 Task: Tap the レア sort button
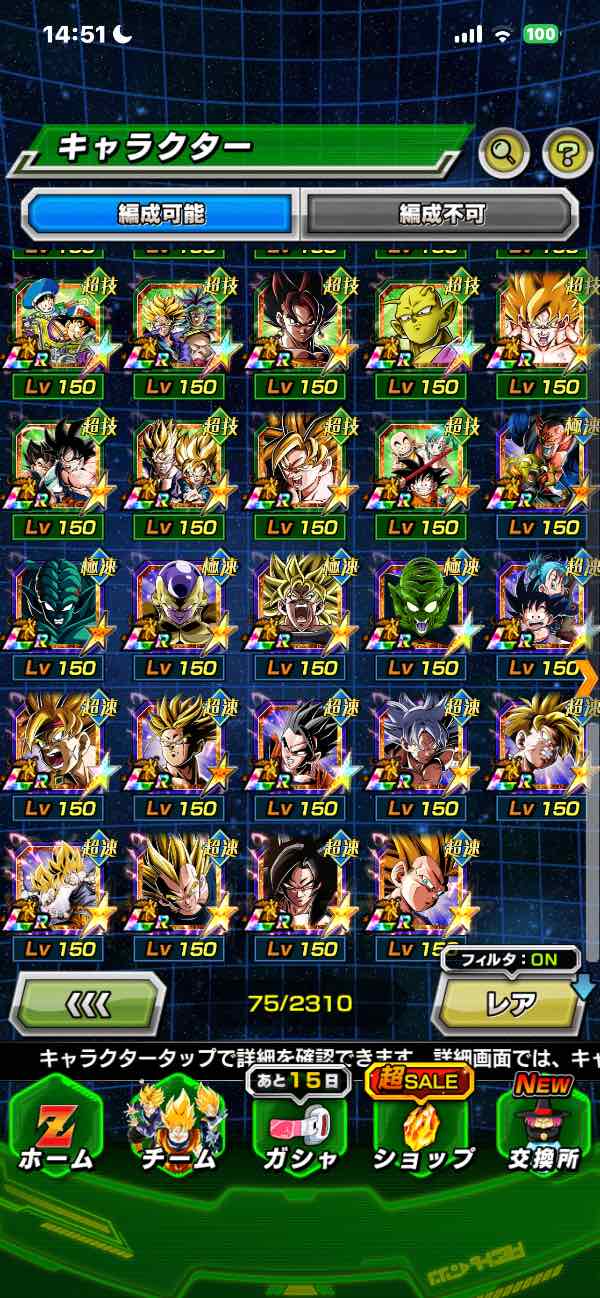coord(512,1002)
